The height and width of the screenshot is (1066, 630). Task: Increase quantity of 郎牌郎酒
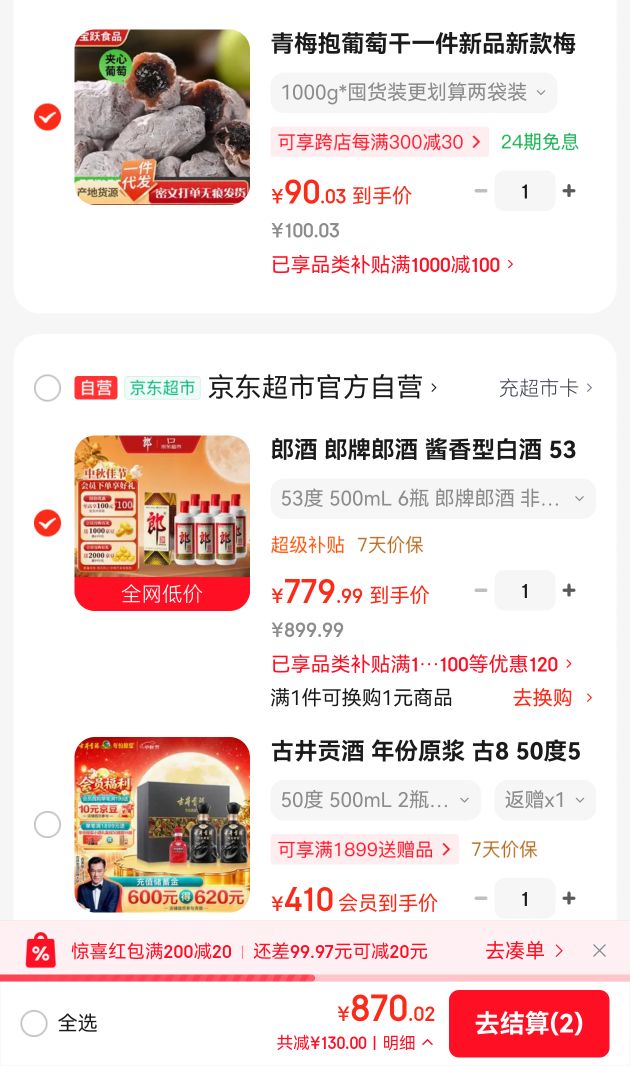coord(569,590)
